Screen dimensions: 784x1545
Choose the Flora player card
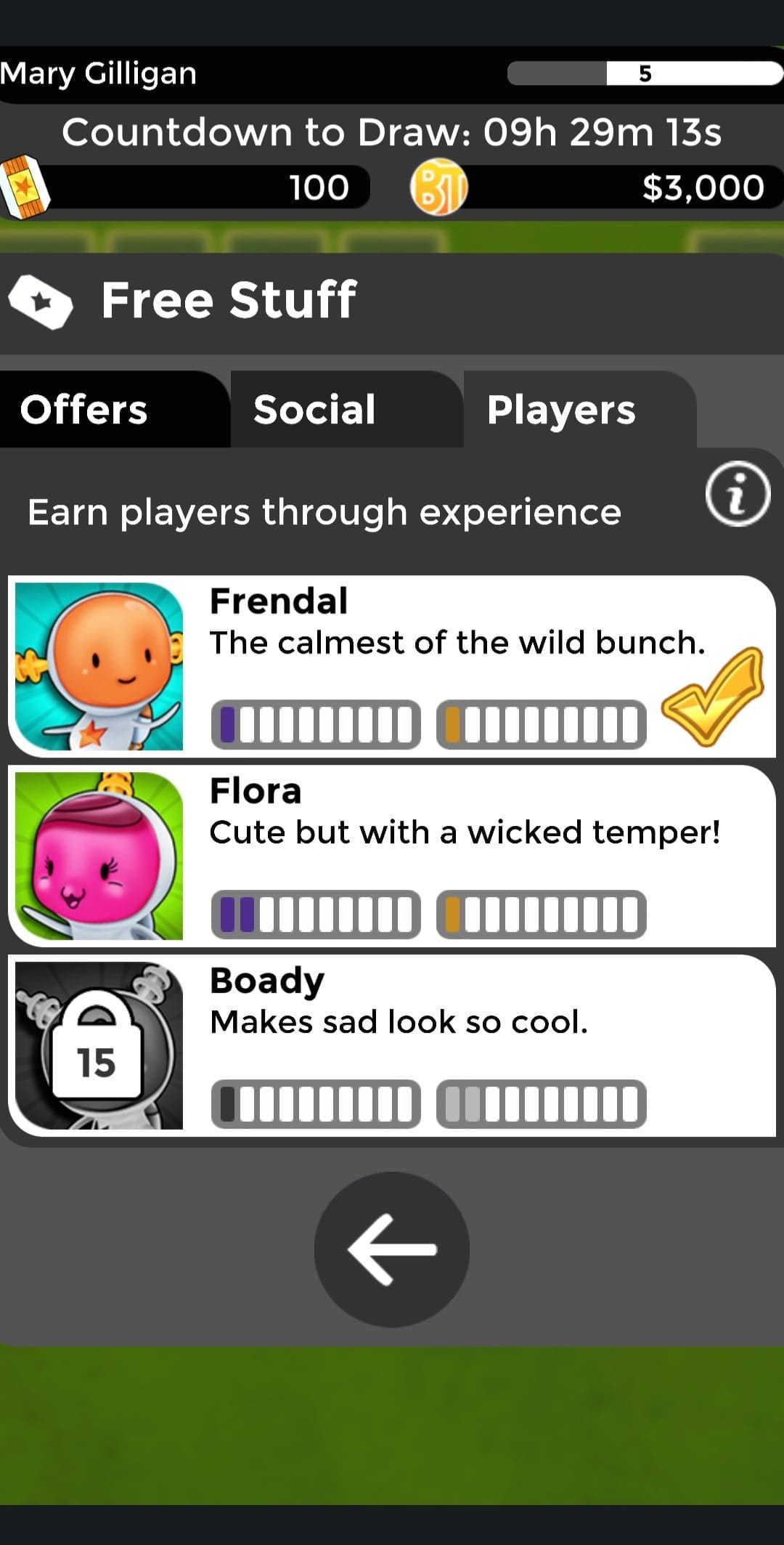(x=392, y=856)
